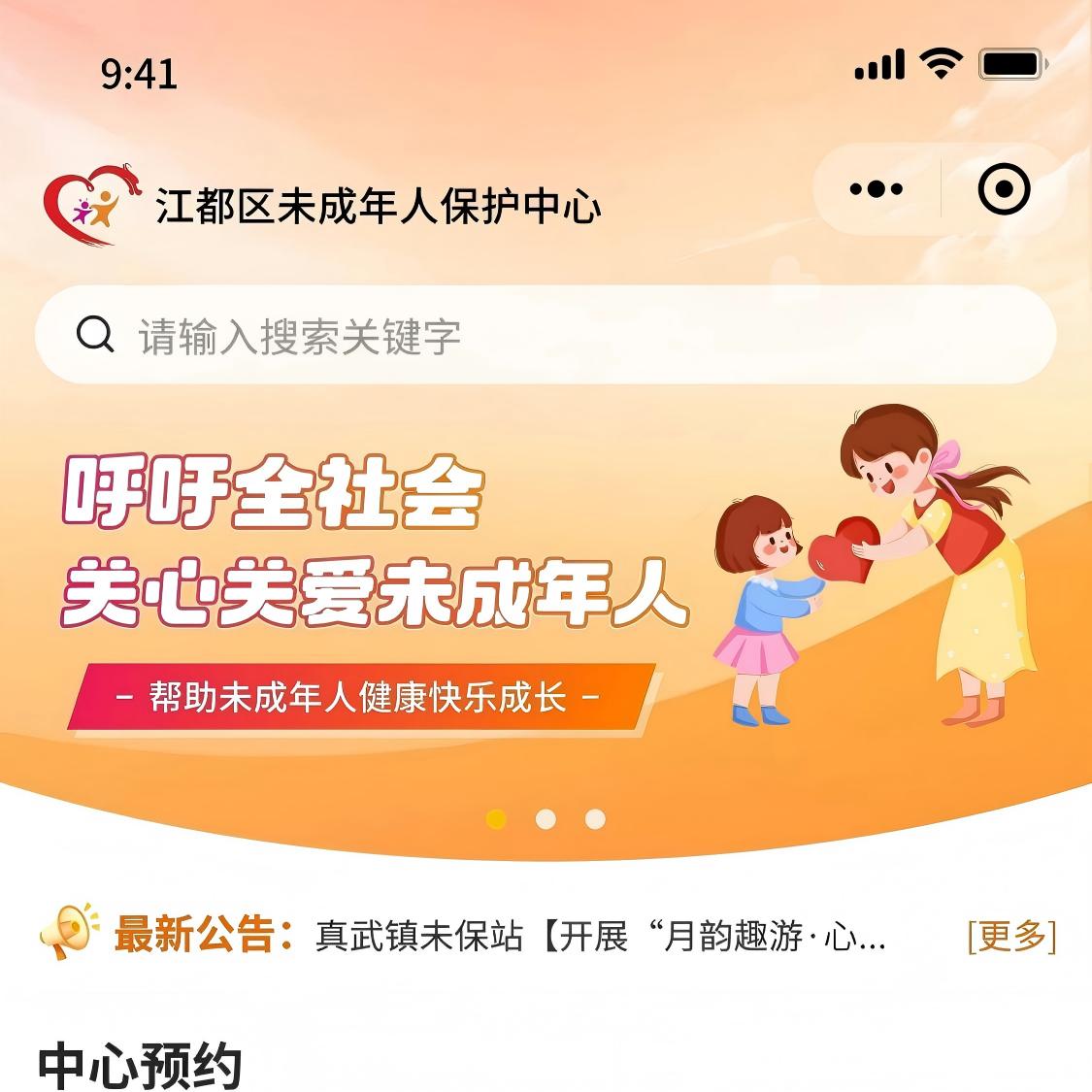Select the third carousel page dot
Image resolution: width=1092 pixels, height=1092 pixels.
pos(595,819)
